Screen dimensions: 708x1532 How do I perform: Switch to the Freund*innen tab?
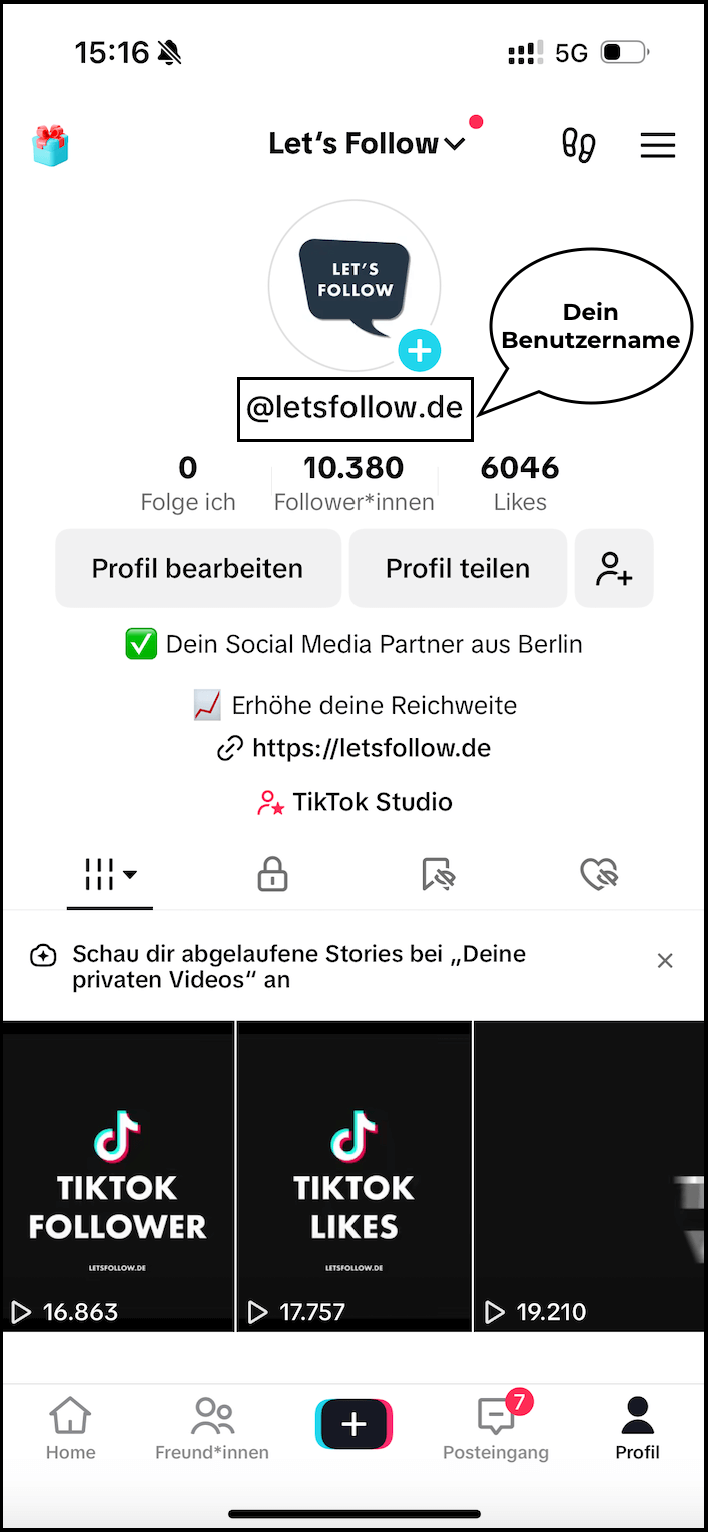pos(212,1429)
